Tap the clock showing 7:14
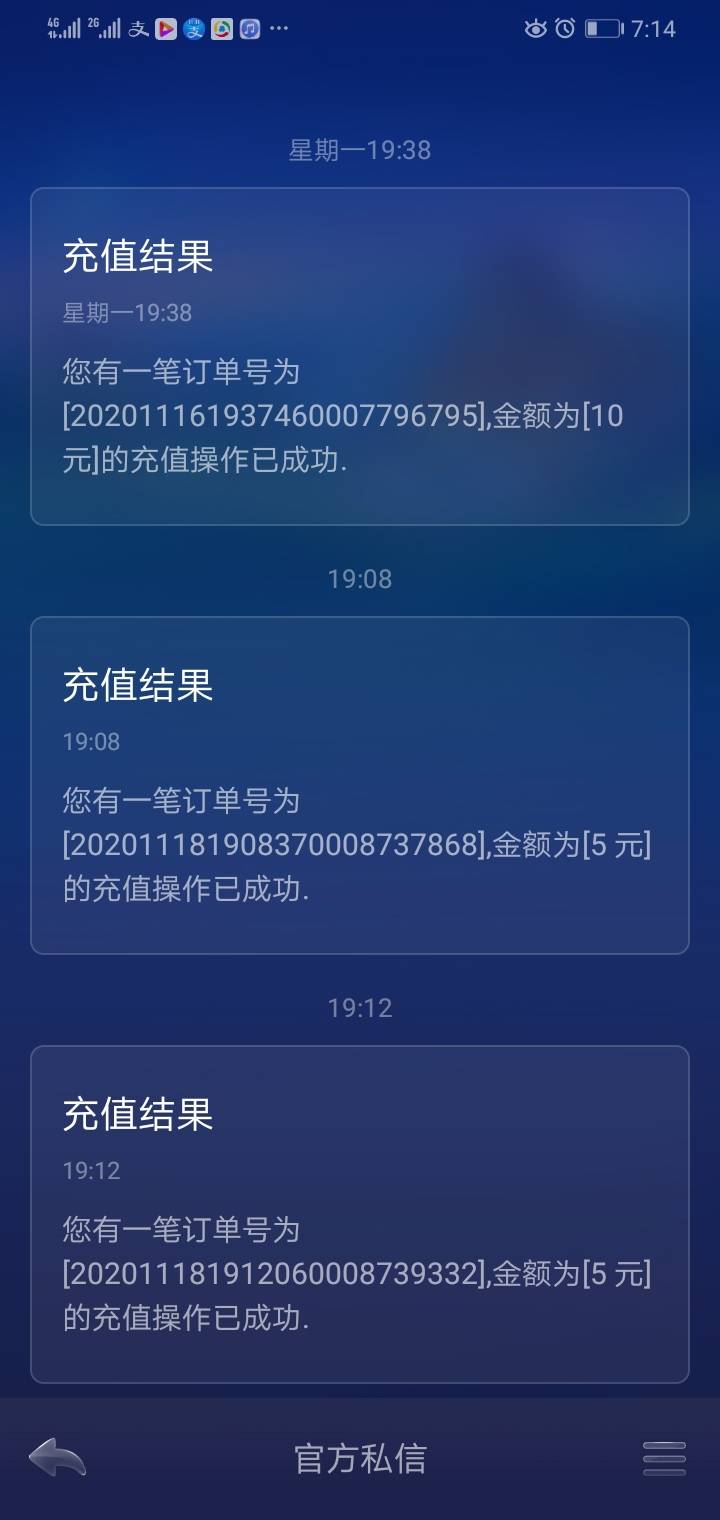 [655, 30]
